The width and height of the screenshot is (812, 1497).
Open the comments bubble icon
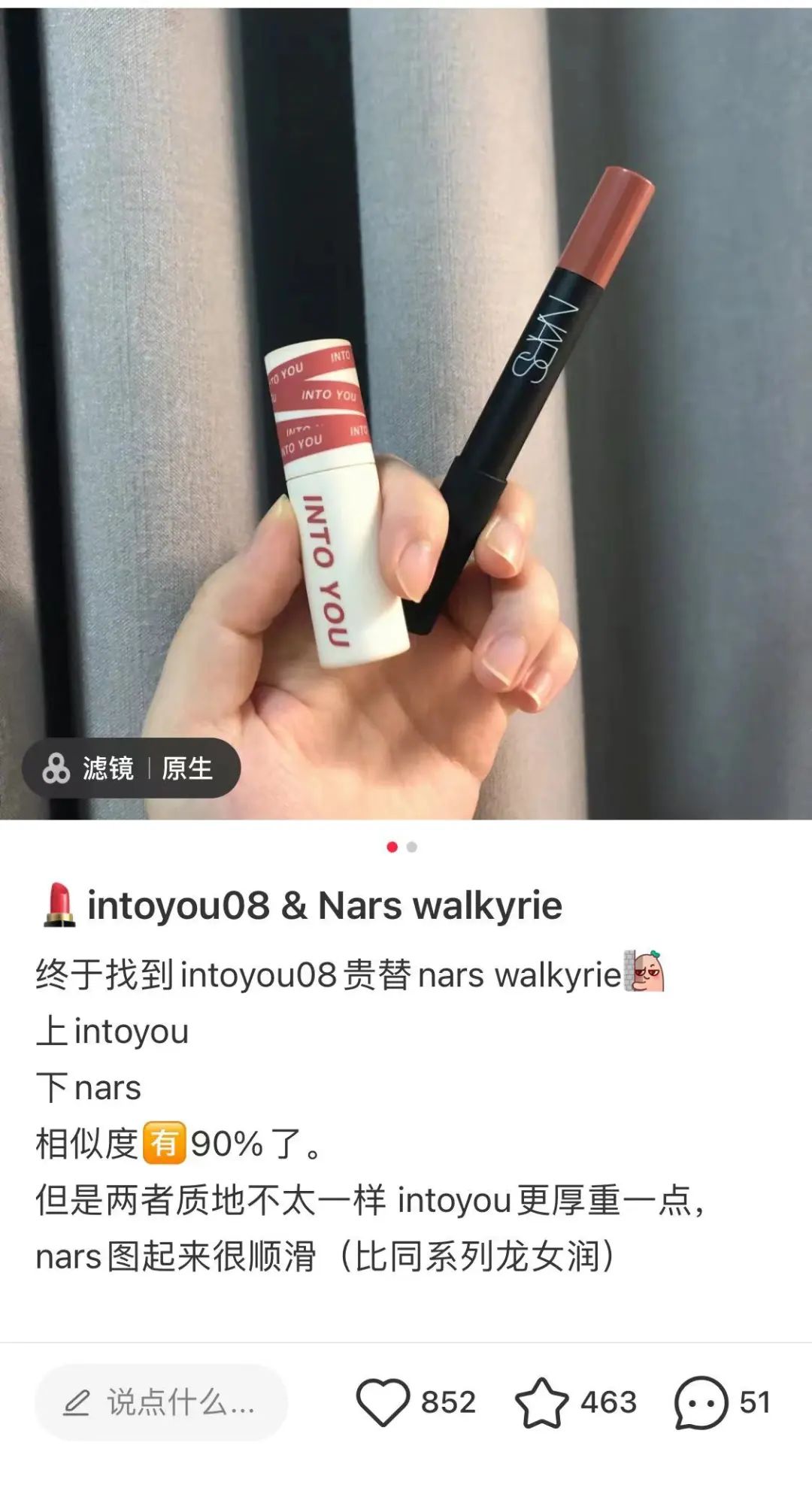click(x=701, y=1402)
